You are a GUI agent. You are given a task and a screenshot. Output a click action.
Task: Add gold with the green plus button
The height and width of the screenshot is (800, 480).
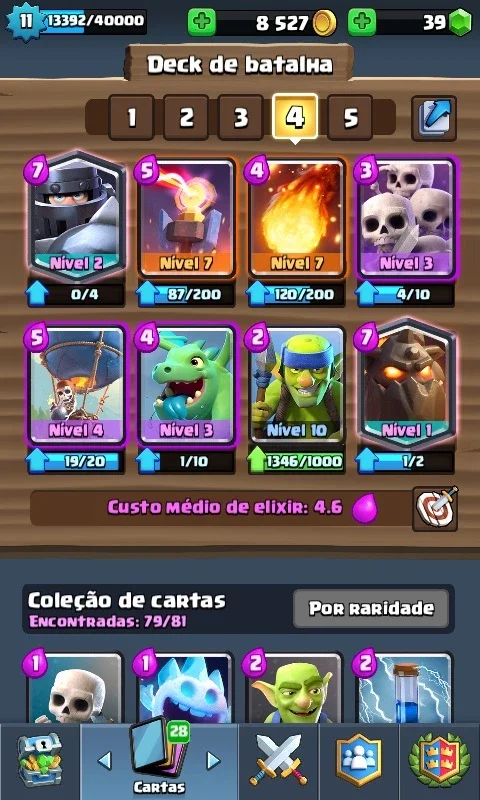coord(201,23)
